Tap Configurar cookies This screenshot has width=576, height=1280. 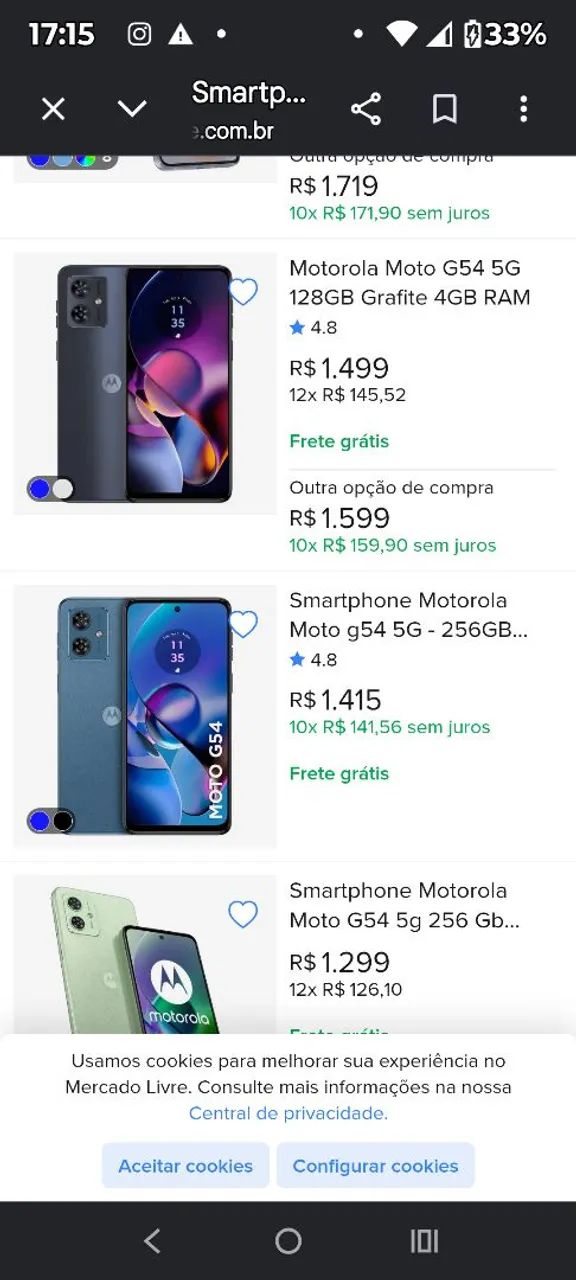click(375, 1166)
